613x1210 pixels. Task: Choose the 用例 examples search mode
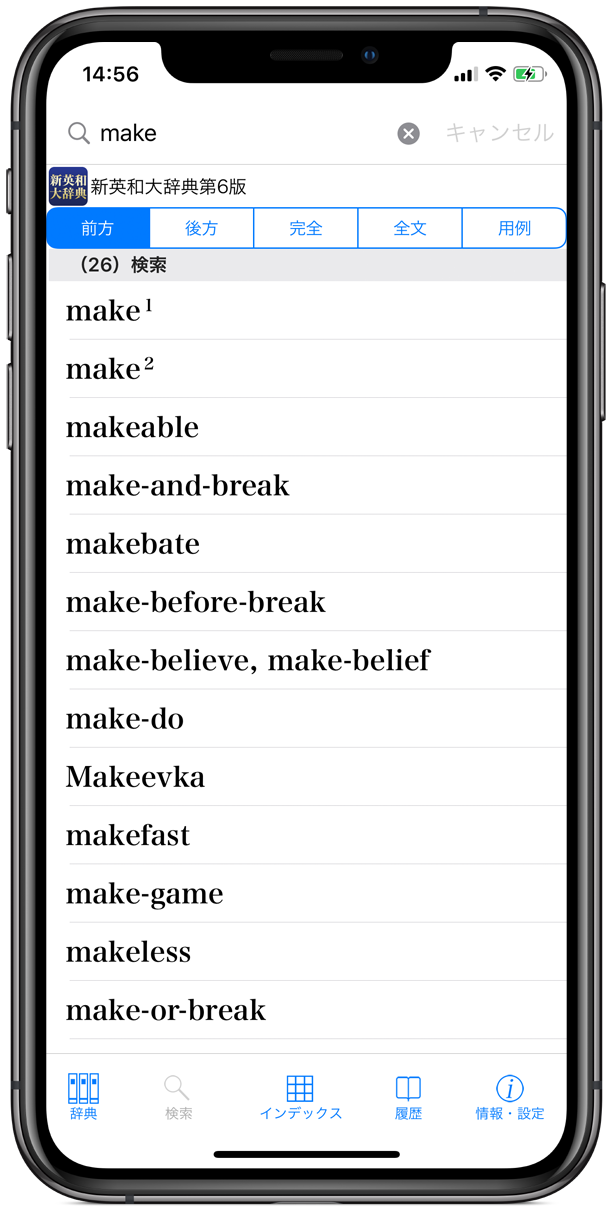tap(514, 228)
